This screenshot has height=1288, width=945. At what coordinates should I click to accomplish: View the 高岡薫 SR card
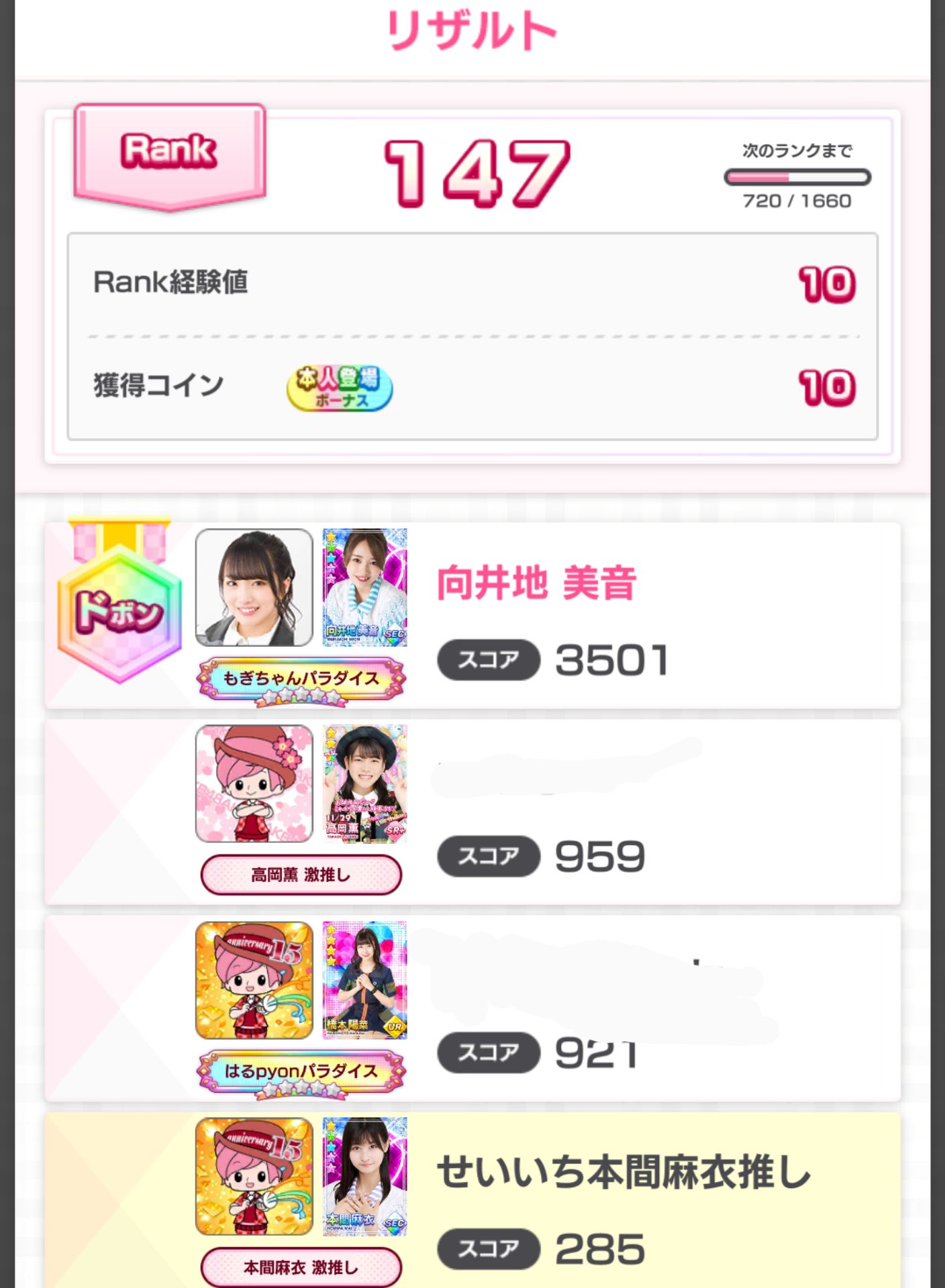coord(364,783)
